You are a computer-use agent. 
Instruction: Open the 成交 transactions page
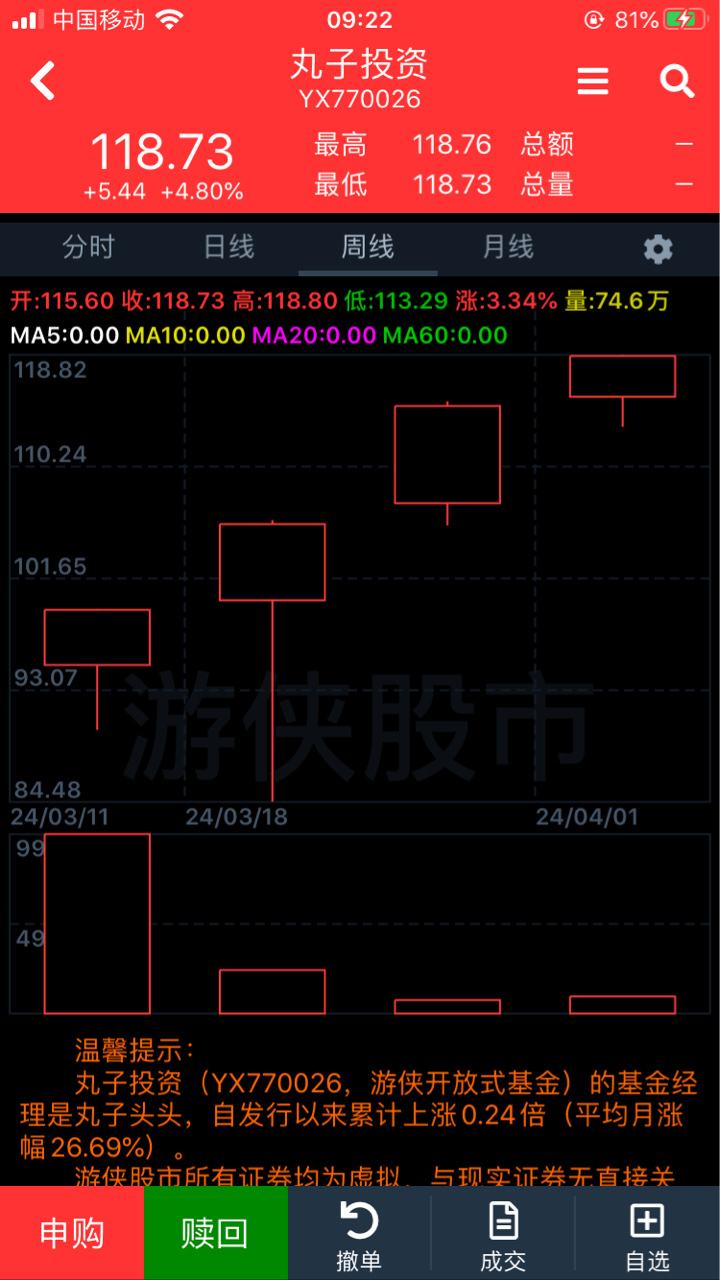point(503,1237)
